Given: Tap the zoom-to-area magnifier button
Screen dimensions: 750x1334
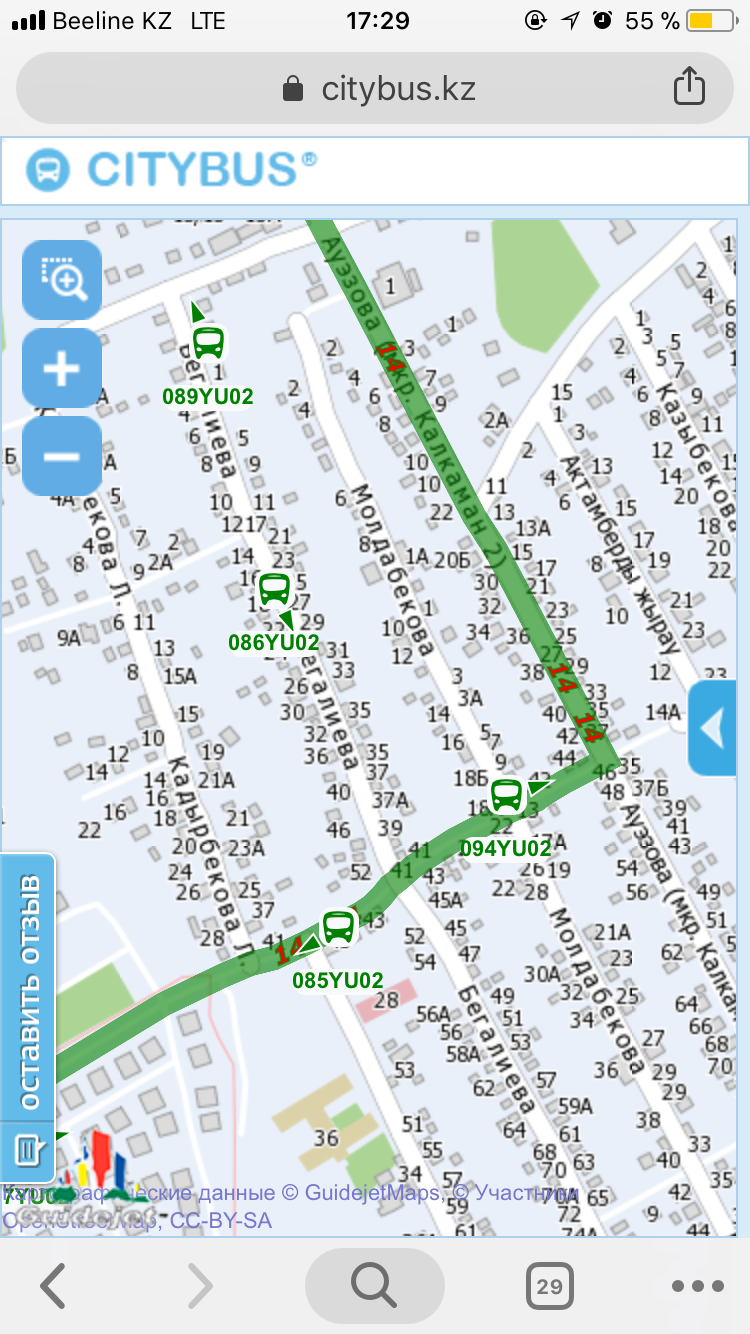Looking at the screenshot, I should tap(62, 280).
